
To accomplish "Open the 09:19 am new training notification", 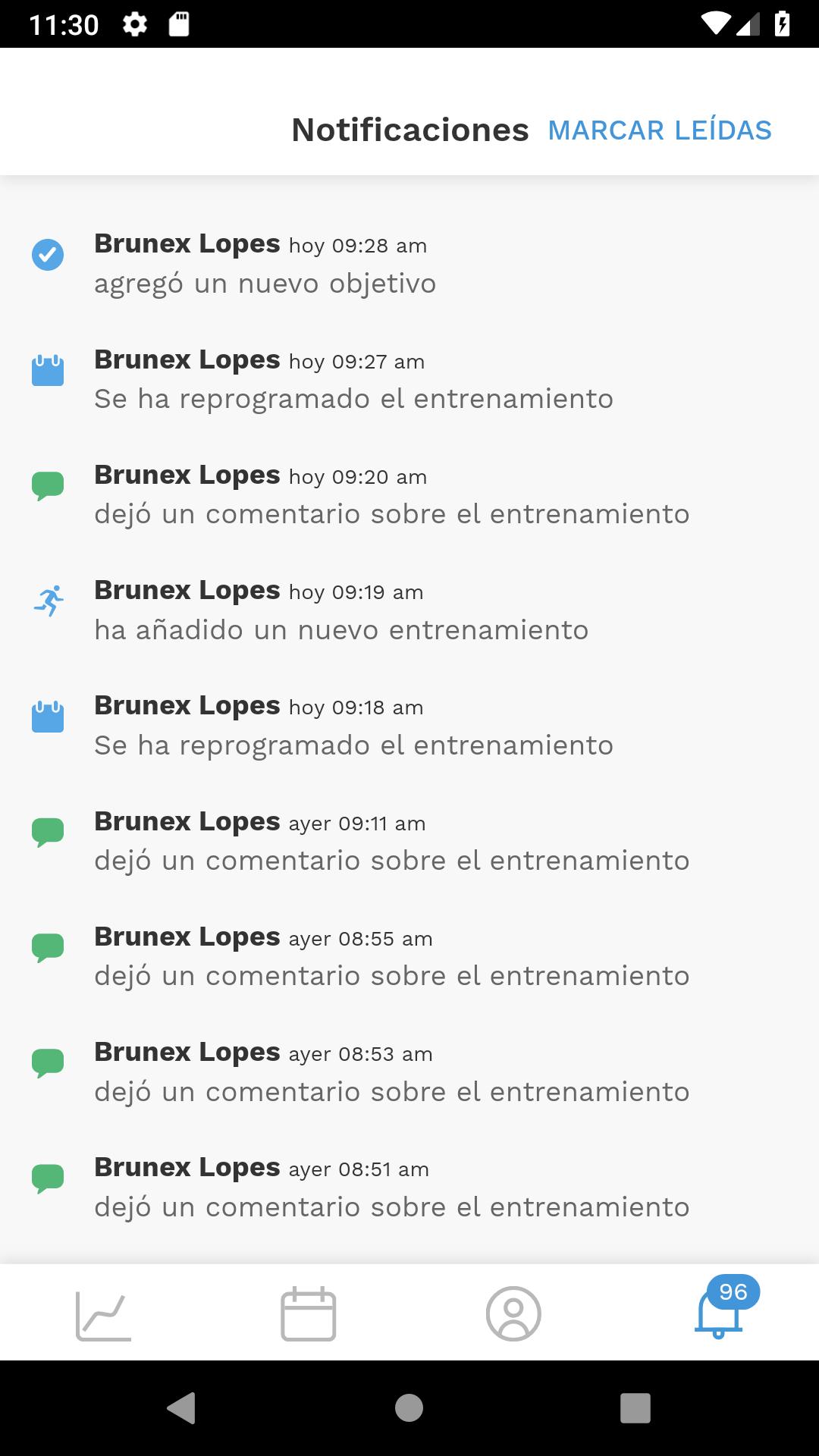I will (409, 609).
